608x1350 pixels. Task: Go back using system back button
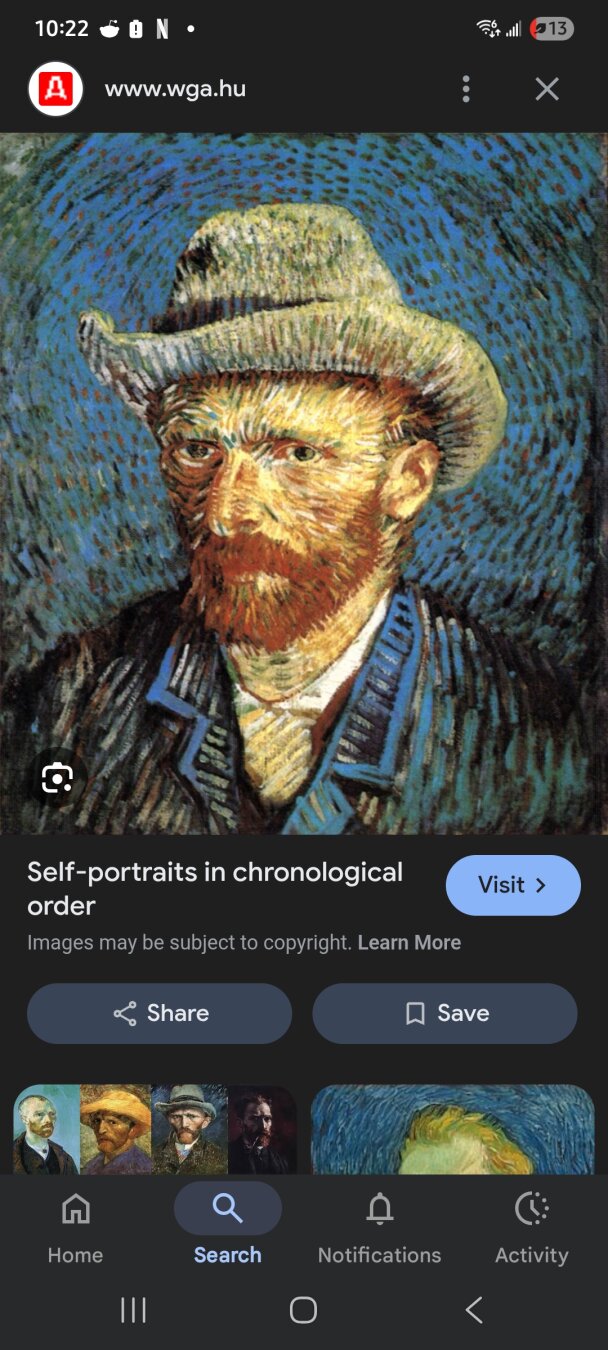(x=474, y=1310)
